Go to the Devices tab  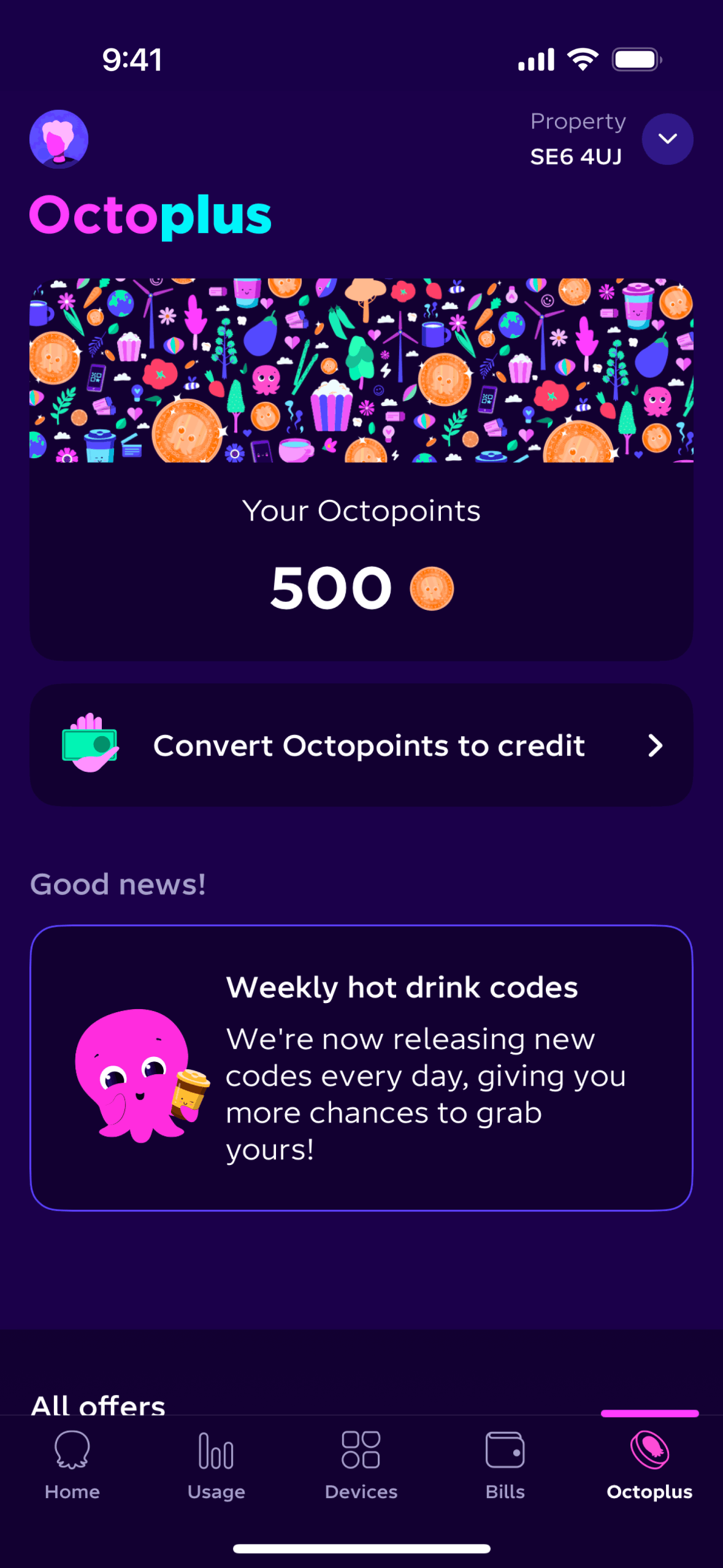[x=361, y=1466]
